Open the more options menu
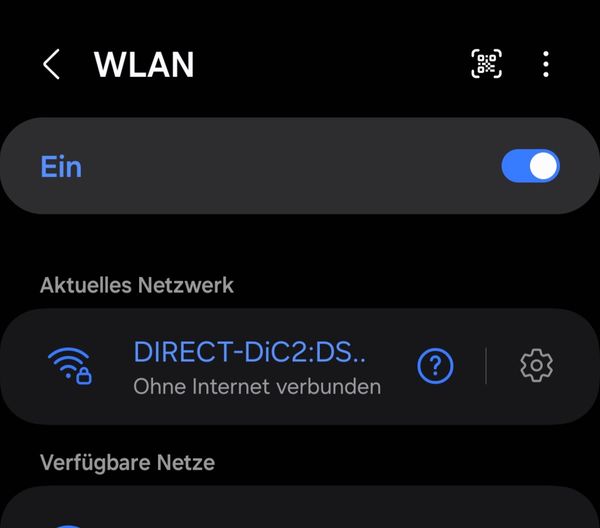Image resolution: width=600 pixels, height=528 pixels. (545, 65)
